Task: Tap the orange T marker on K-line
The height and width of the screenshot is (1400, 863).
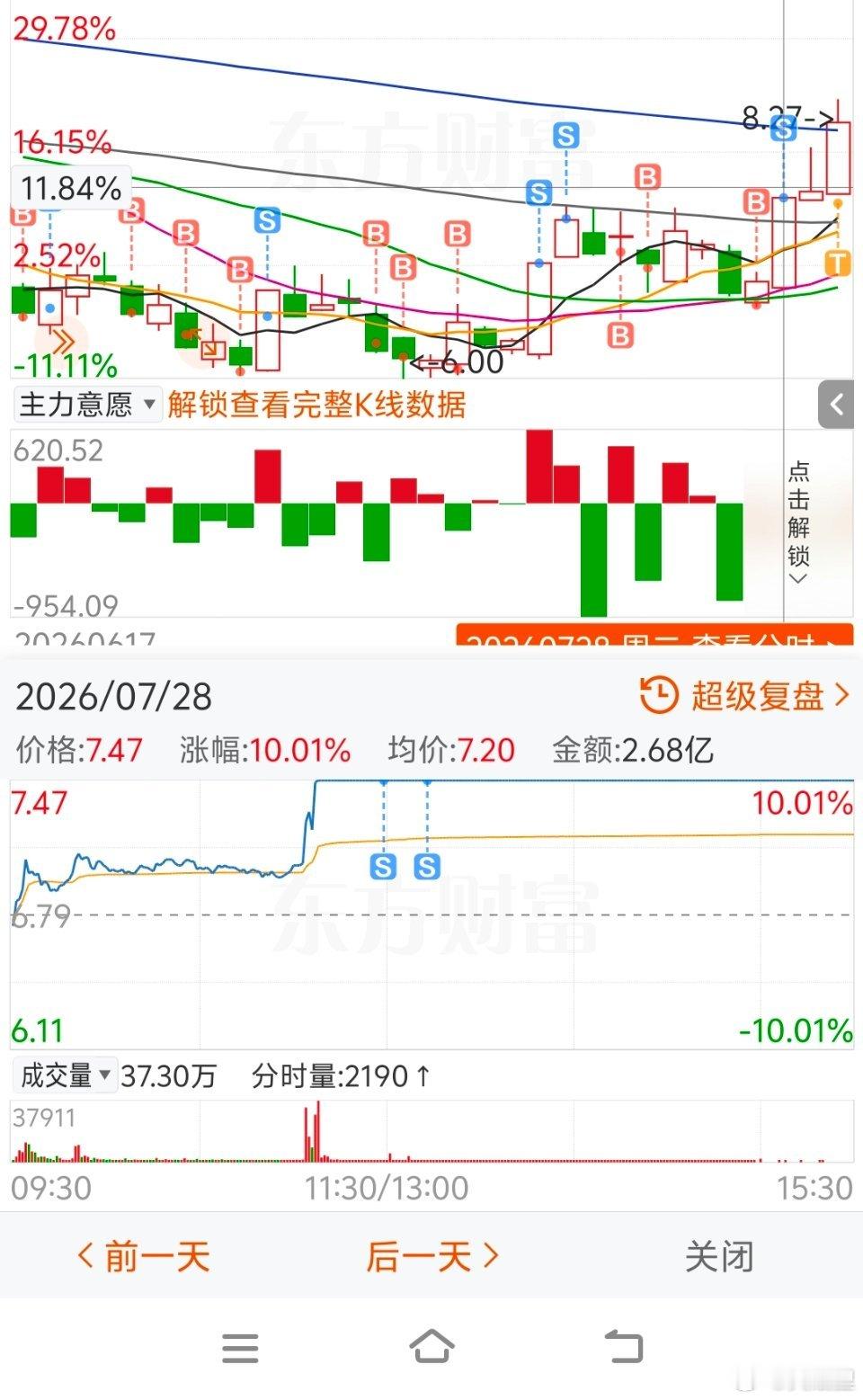Action: 837,263
